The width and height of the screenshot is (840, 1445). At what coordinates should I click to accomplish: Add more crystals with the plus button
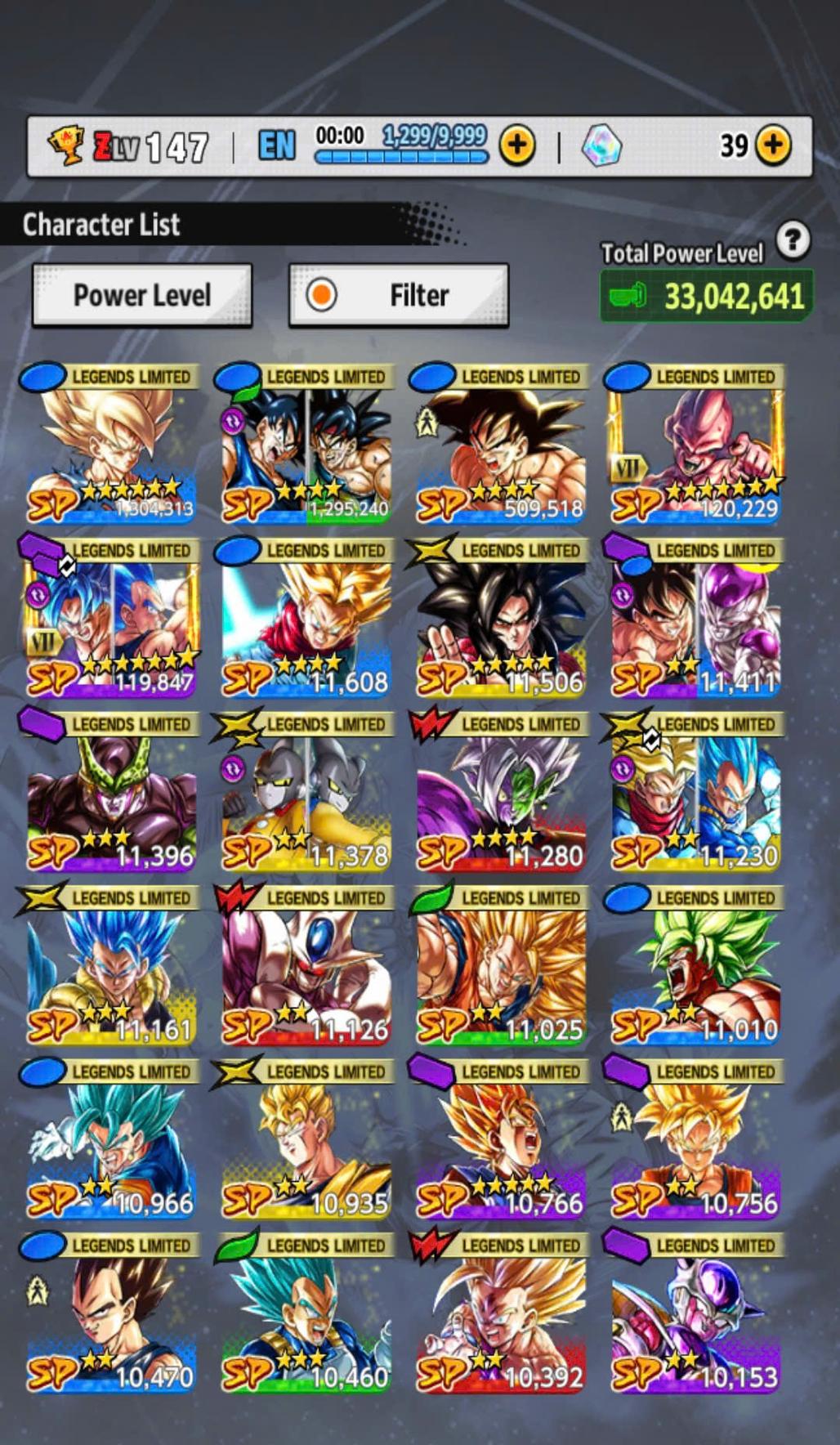tap(773, 146)
